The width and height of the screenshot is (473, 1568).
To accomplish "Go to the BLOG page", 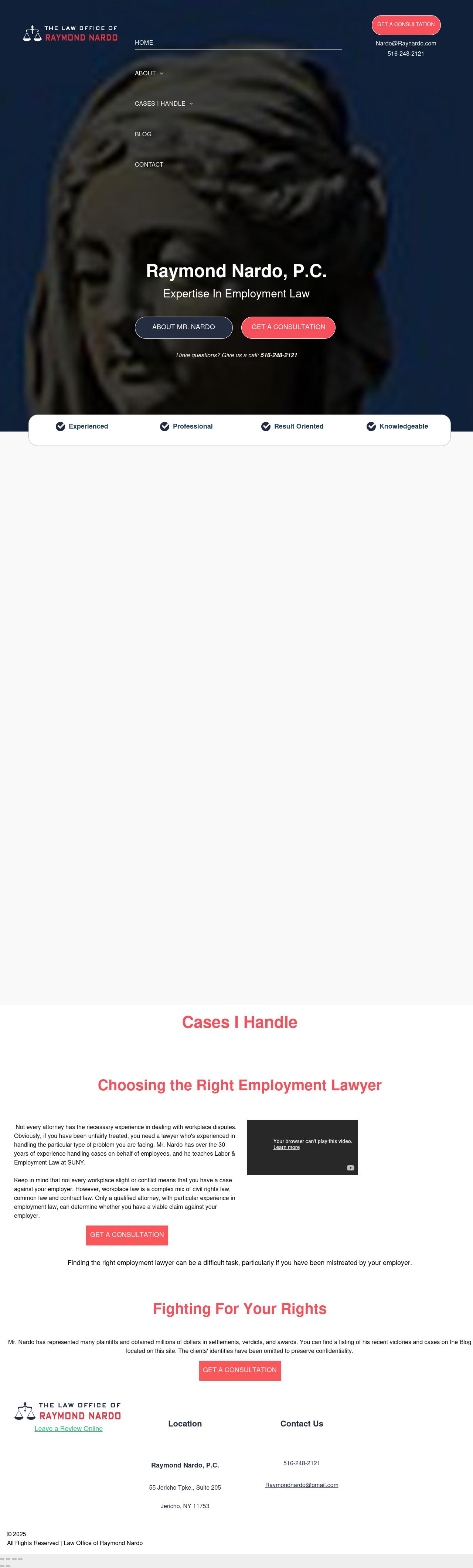I will [143, 134].
